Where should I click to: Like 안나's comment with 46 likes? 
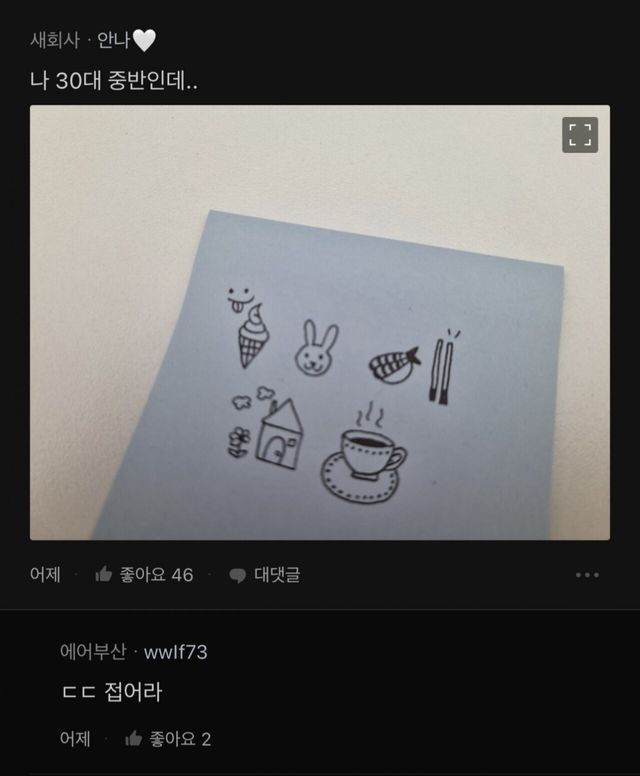[104, 574]
